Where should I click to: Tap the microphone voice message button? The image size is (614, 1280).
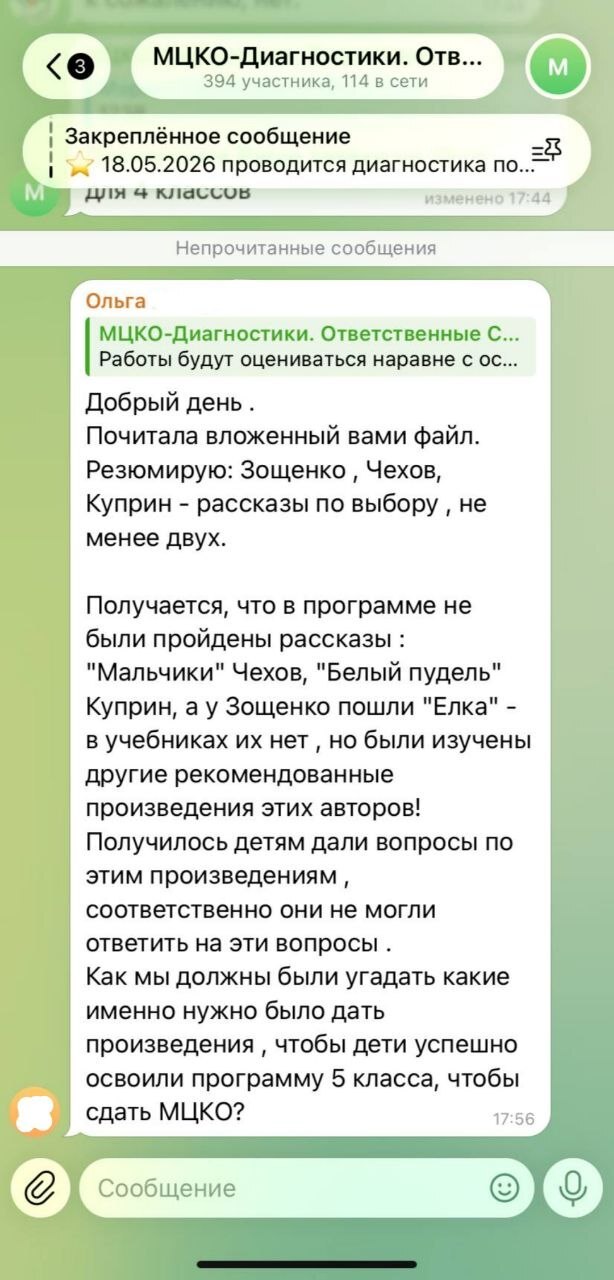click(x=573, y=1188)
